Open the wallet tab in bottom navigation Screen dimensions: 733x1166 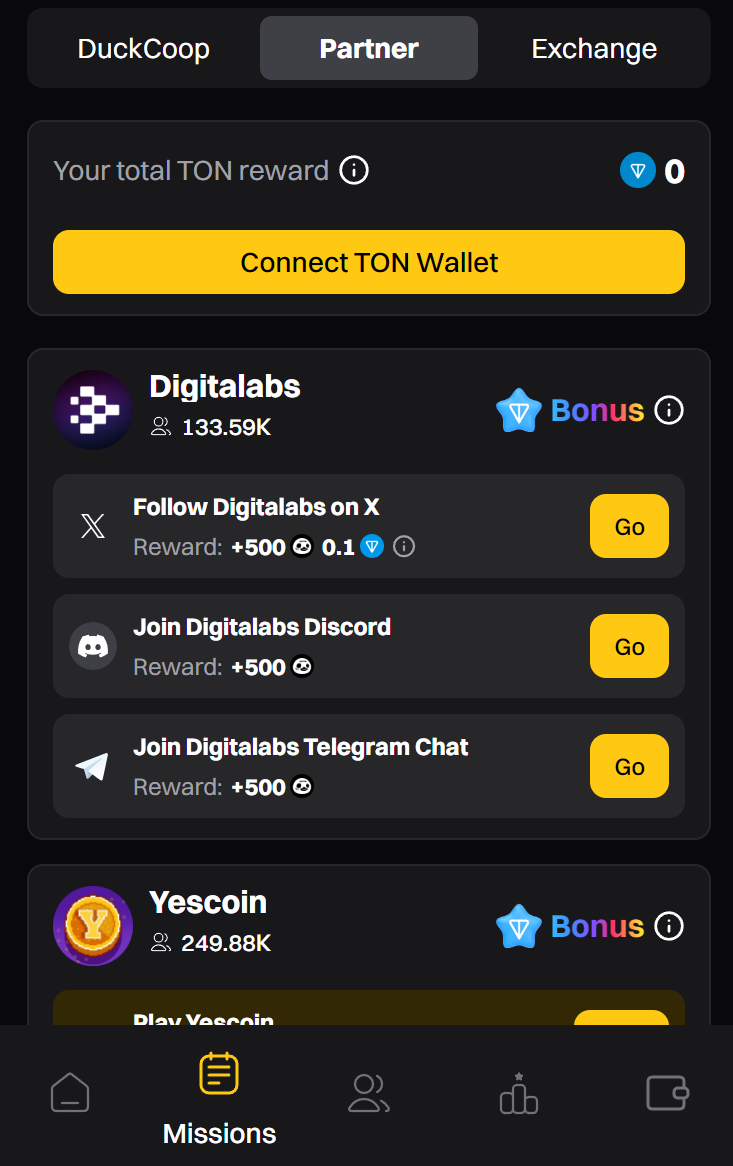pos(667,1093)
